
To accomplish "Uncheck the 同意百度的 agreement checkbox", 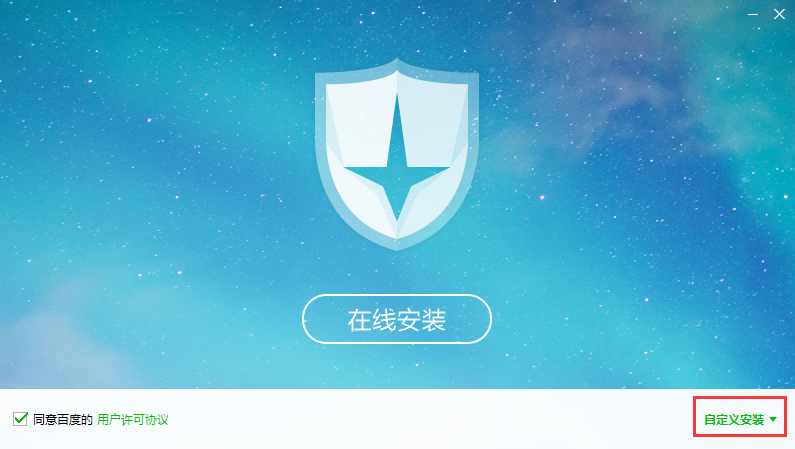I will click(x=20, y=419).
